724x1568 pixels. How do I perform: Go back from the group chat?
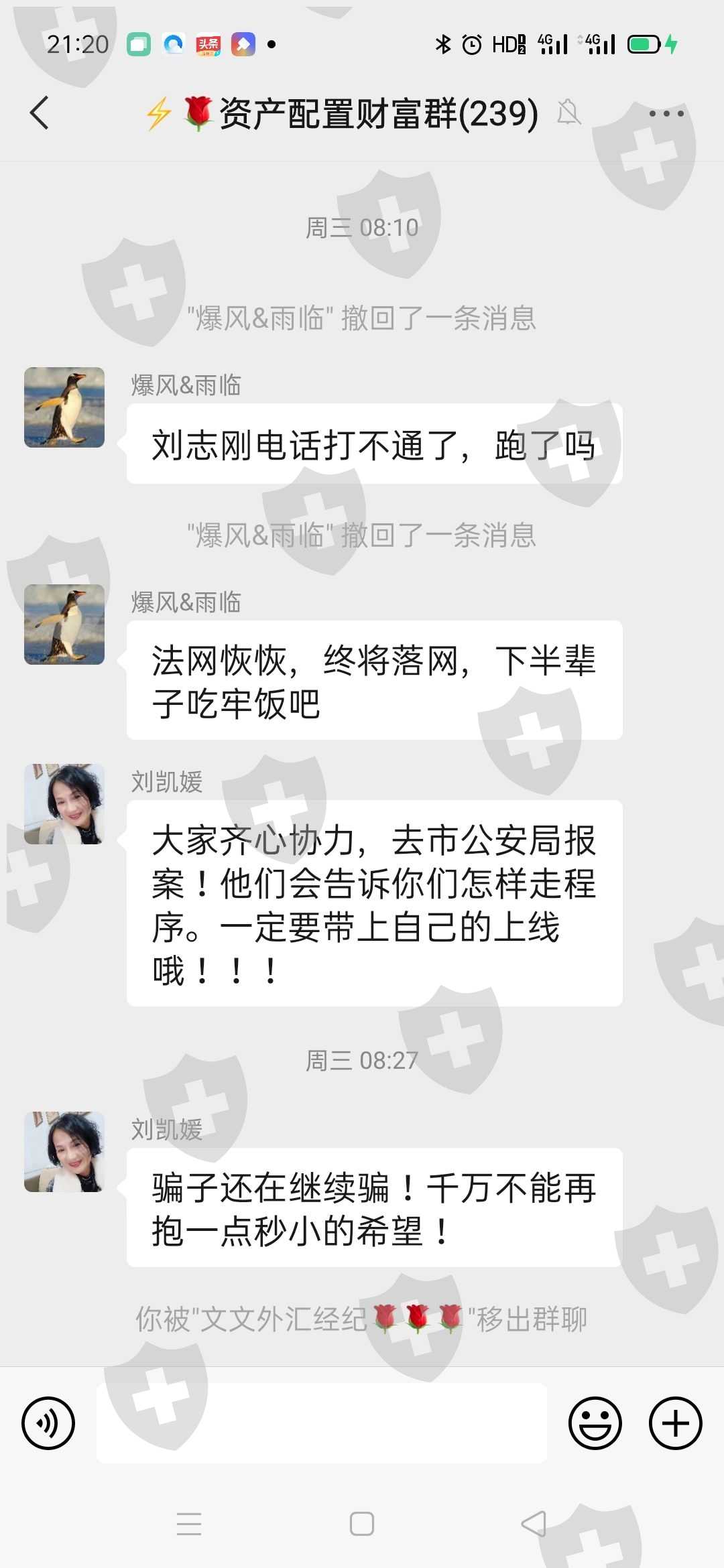(x=40, y=113)
